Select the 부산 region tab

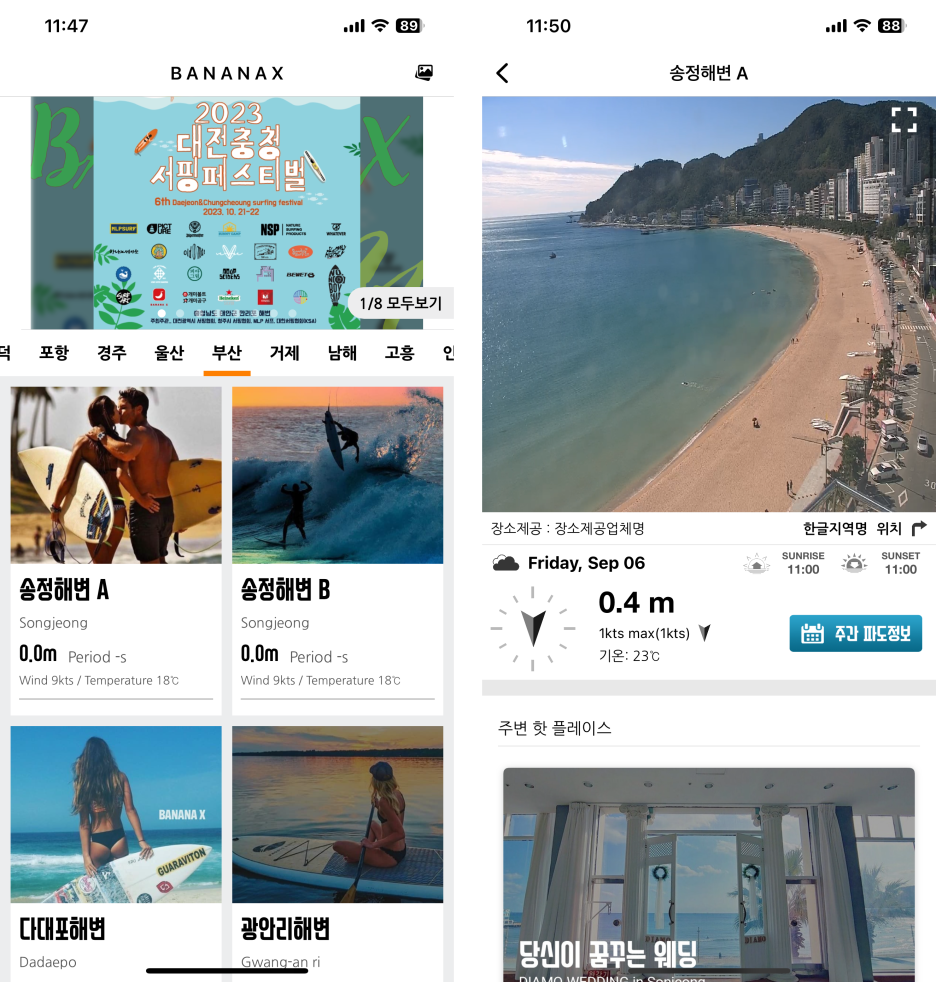click(227, 353)
